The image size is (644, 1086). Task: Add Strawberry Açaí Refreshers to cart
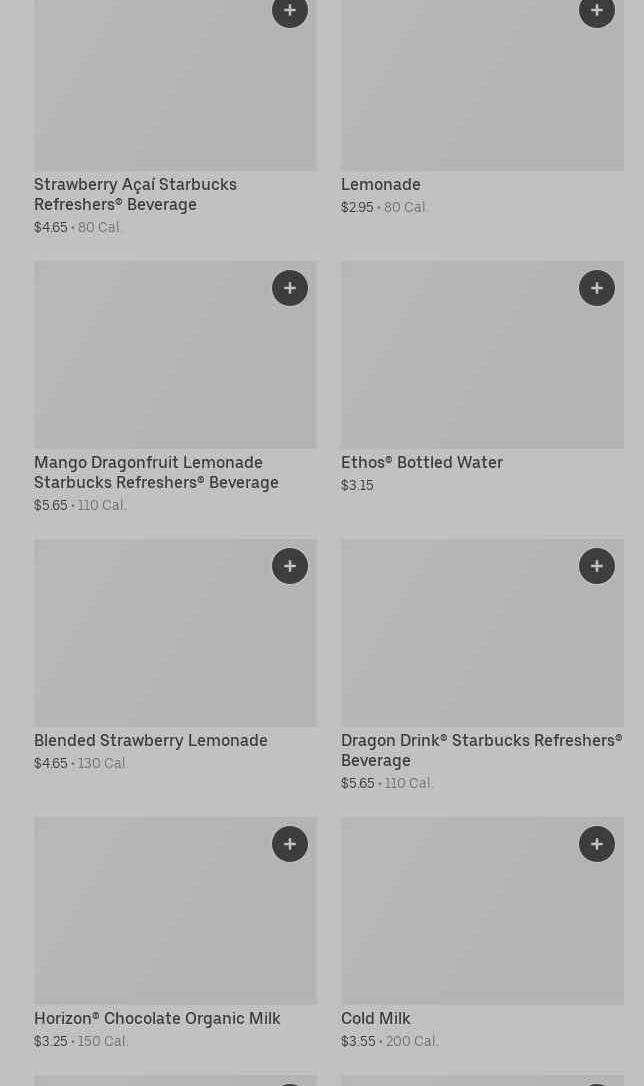290,11
